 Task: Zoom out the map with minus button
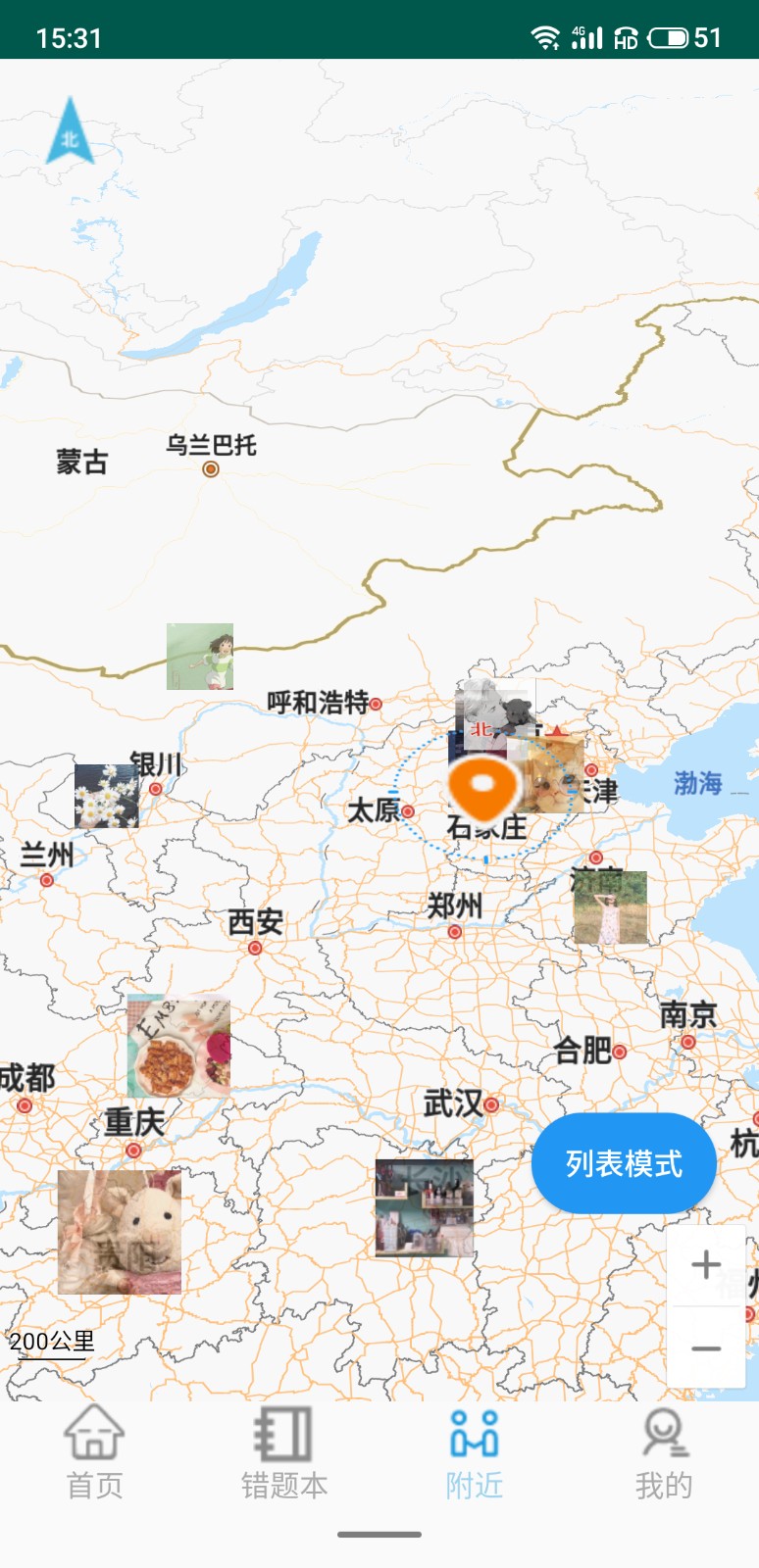[706, 1347]
